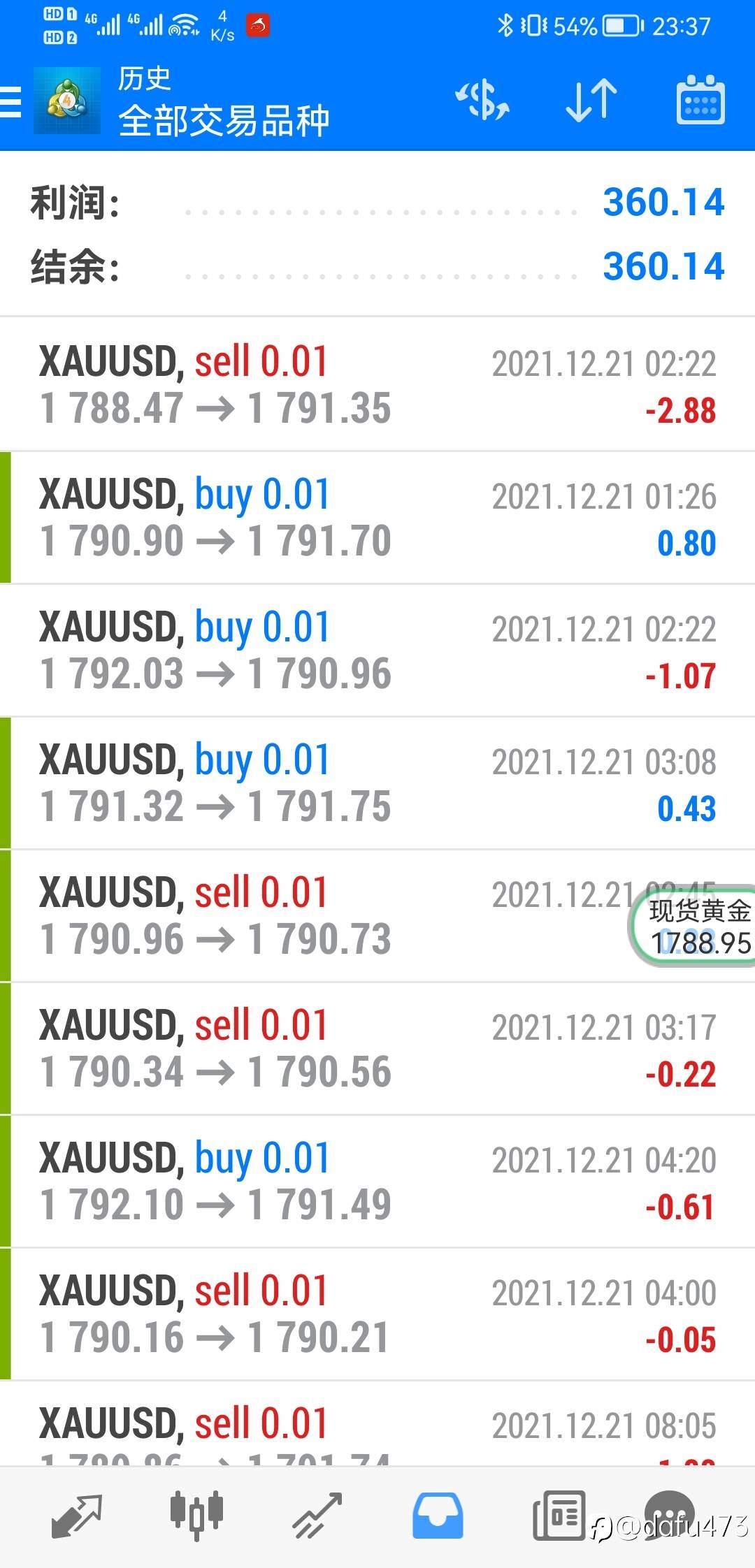Filter history by trading symbol
755x1568 pixels.
(482, 101)
